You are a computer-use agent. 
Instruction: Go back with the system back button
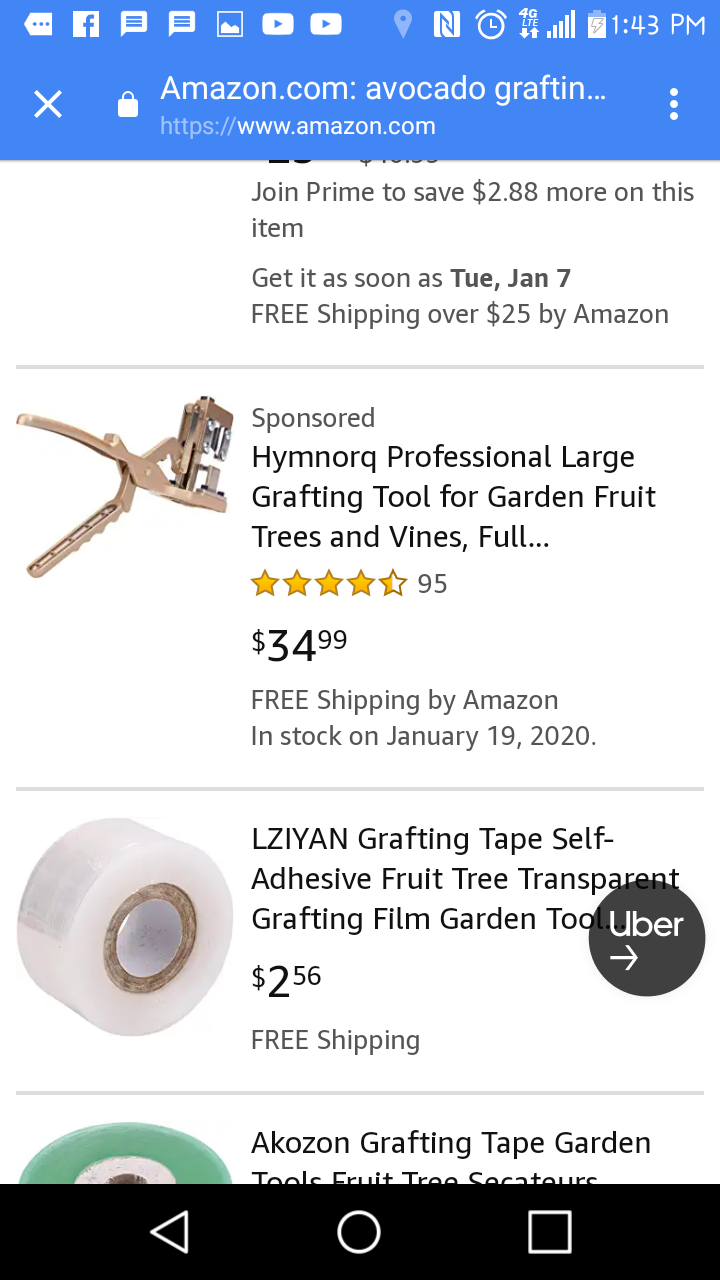point(169,1232)
